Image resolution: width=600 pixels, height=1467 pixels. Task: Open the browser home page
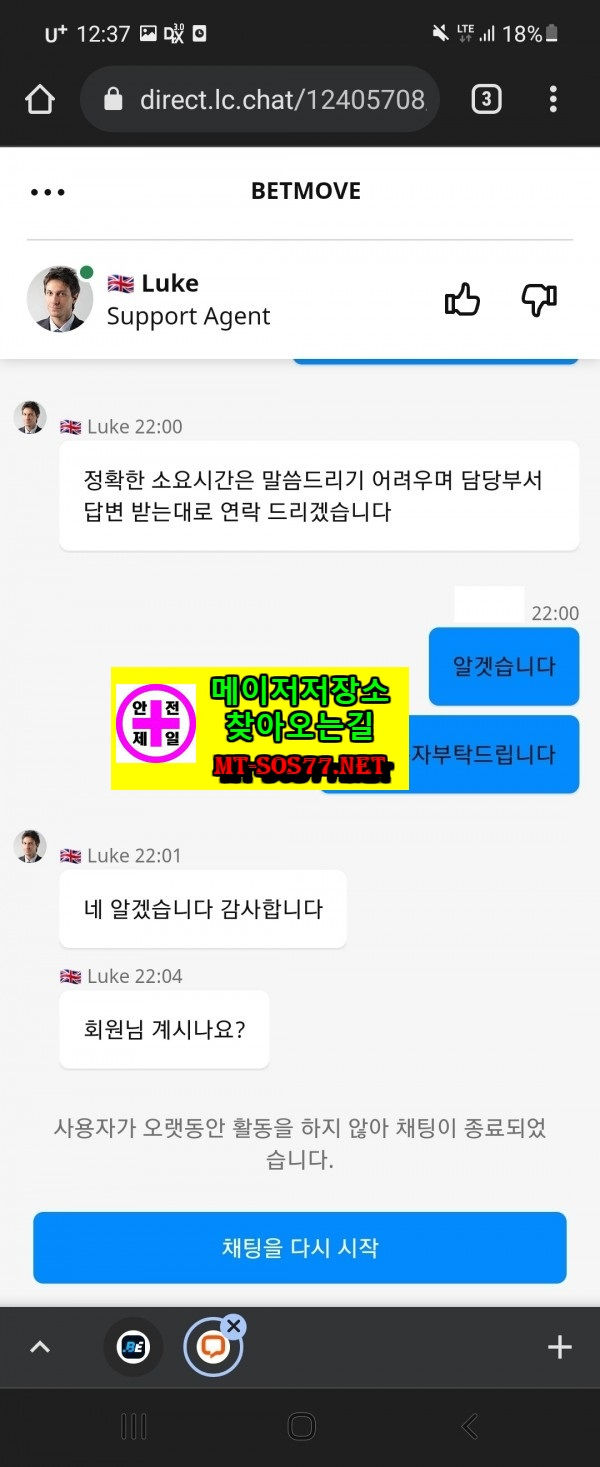(39, 99)
